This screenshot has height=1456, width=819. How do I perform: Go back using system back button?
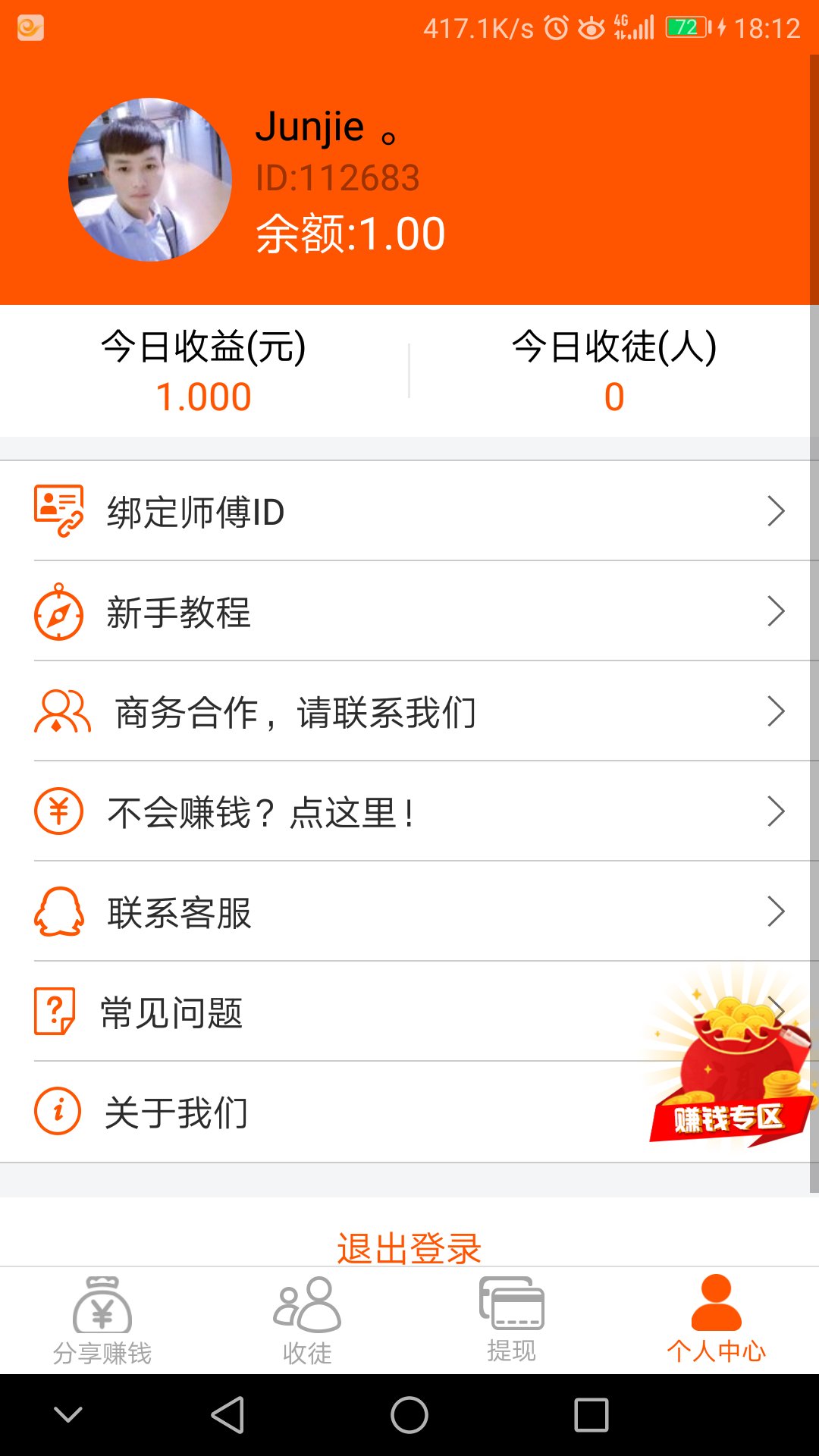pos(227,1415)
